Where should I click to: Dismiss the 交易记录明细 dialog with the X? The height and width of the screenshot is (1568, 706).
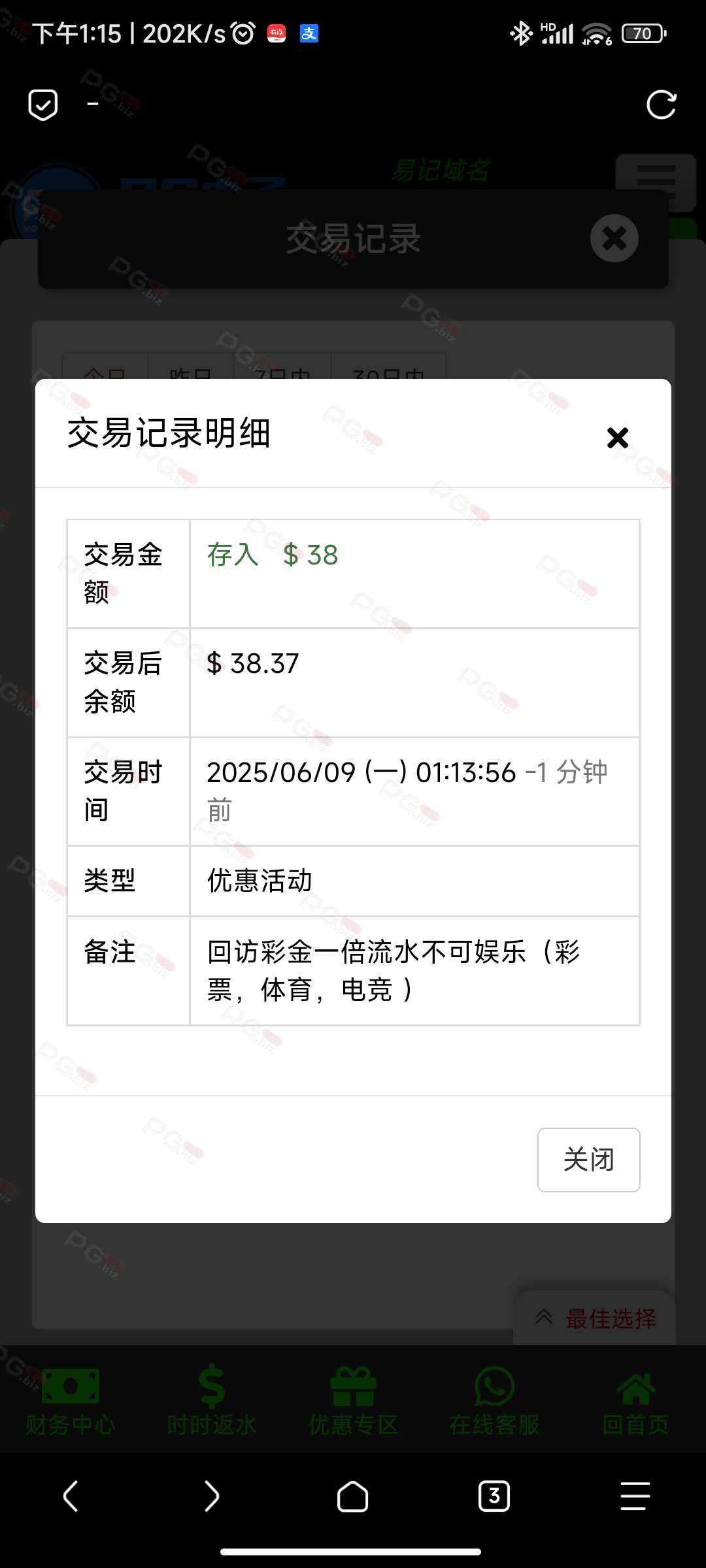click(x=617, y=437)
